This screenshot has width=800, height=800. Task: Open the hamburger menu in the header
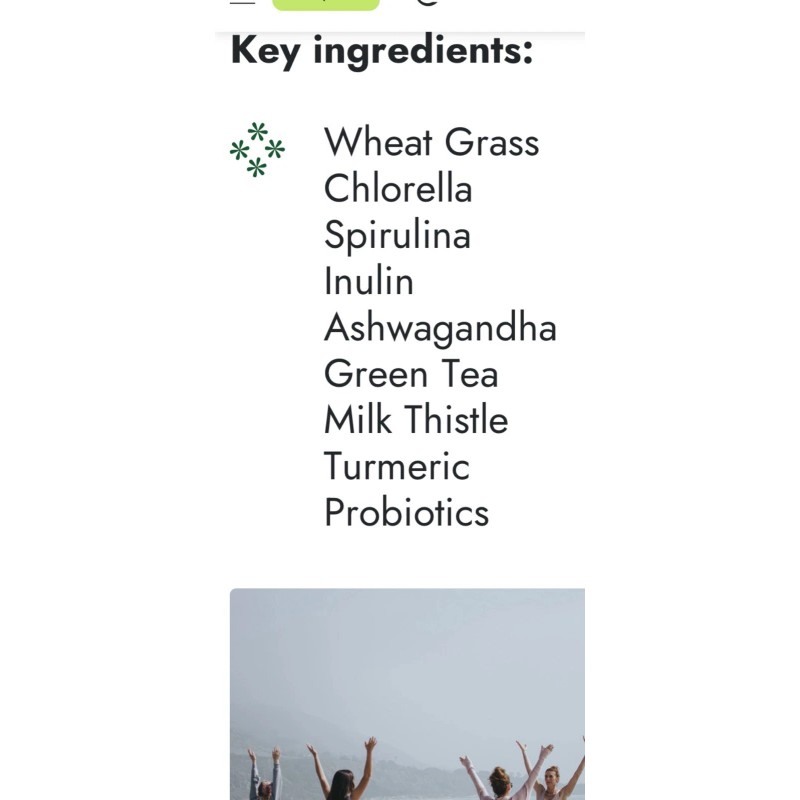pos(242,2)
